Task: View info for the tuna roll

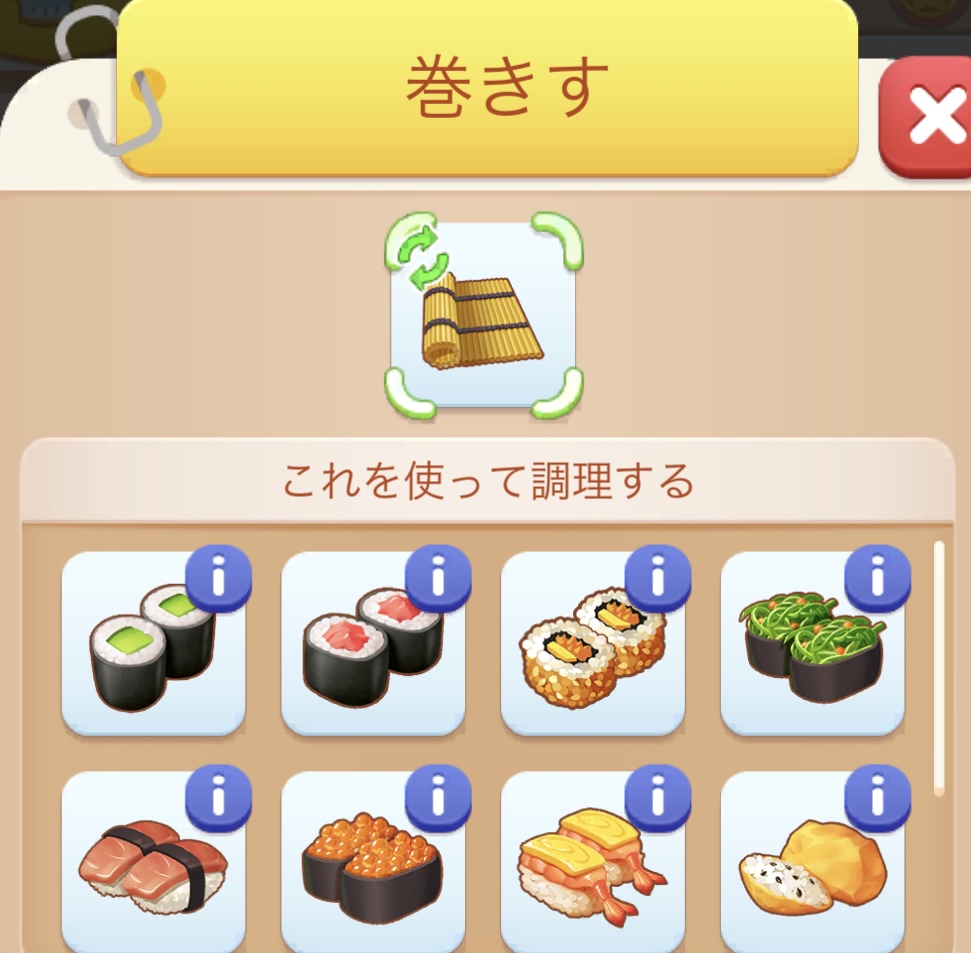Action: [x=438, y=578]
